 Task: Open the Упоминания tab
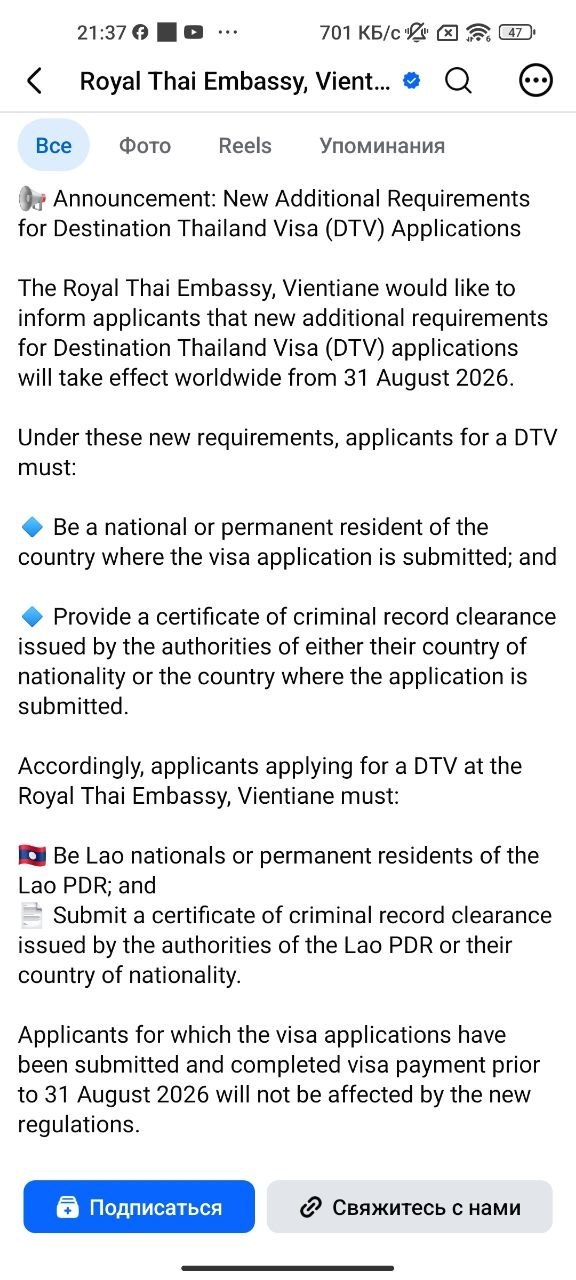382,146
